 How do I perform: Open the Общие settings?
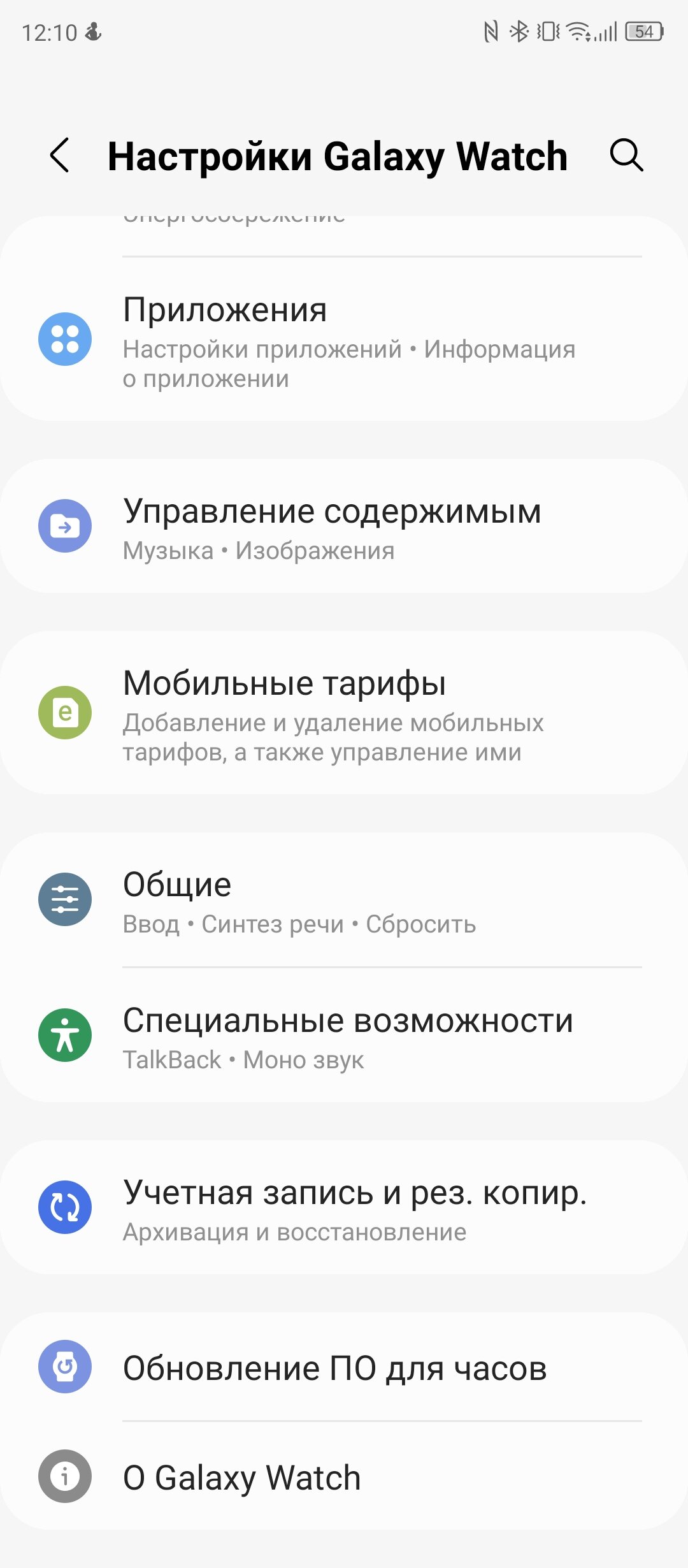pyautogui.click(x=344, y=900)
